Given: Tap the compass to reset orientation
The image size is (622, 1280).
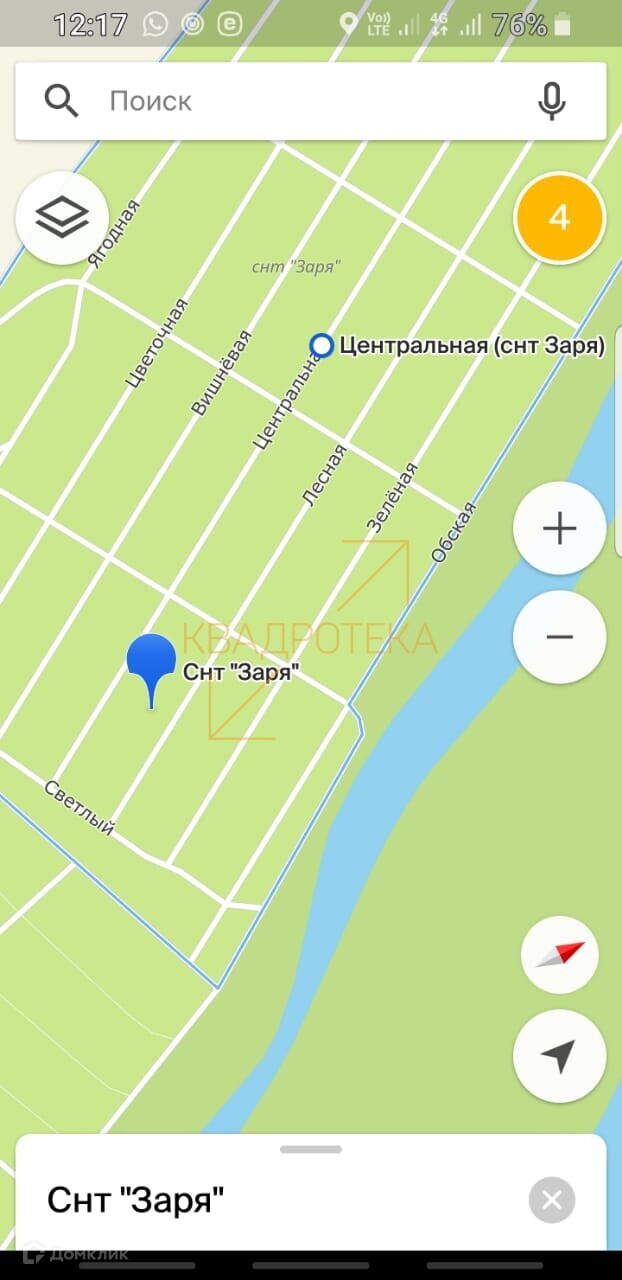Looking at the screenshot, I should pyautogui.click(x=559, y=954).
